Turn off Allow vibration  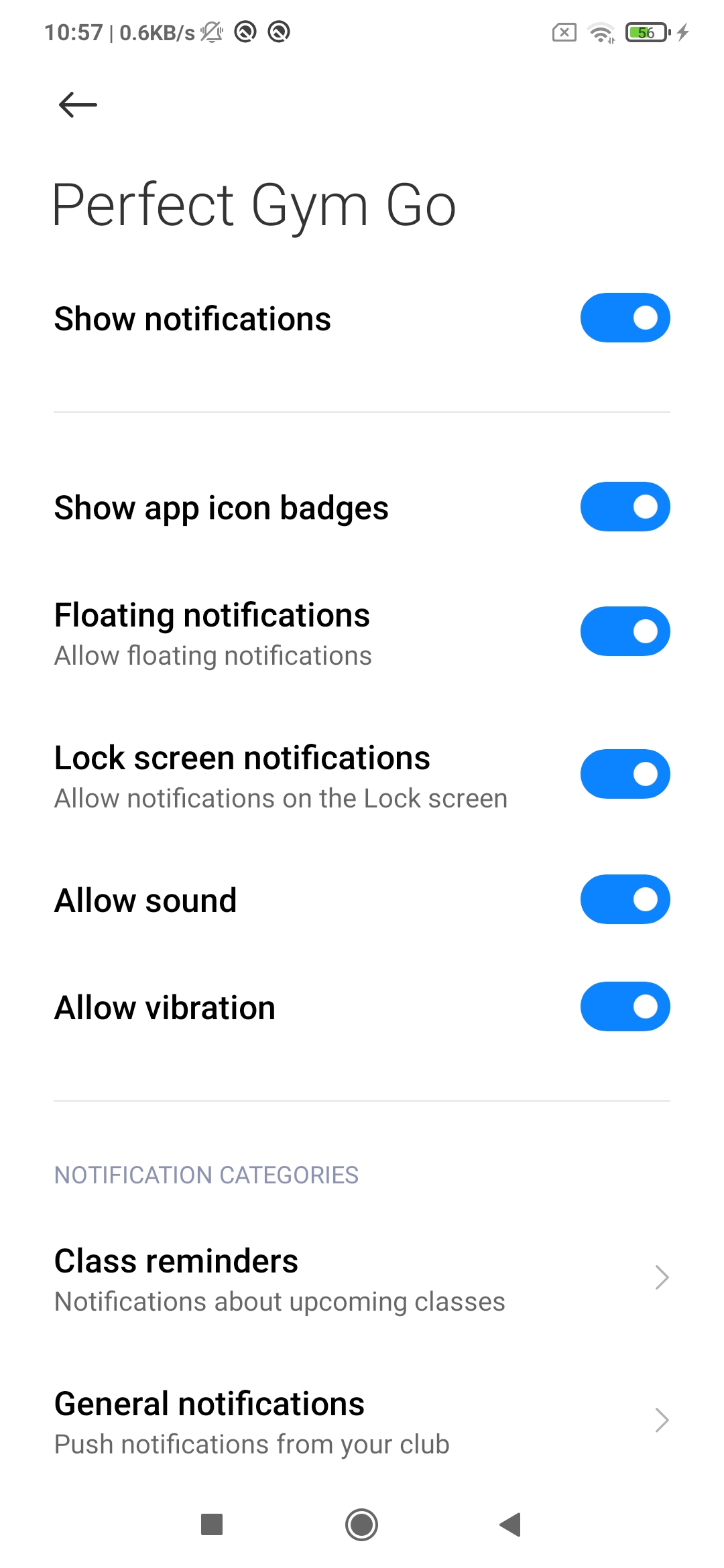[625, 1006]
